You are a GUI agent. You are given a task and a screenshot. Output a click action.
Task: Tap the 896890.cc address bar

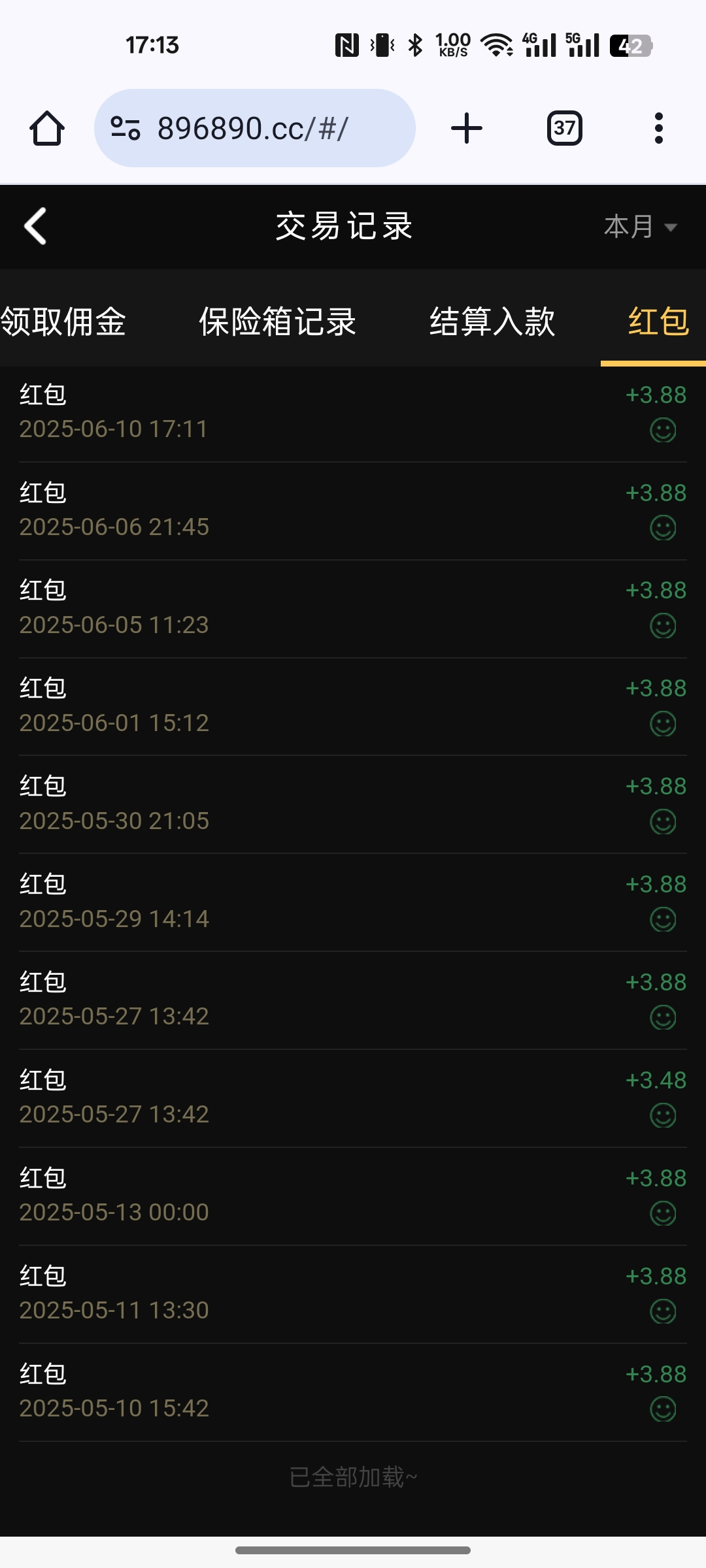click(255, 128)
